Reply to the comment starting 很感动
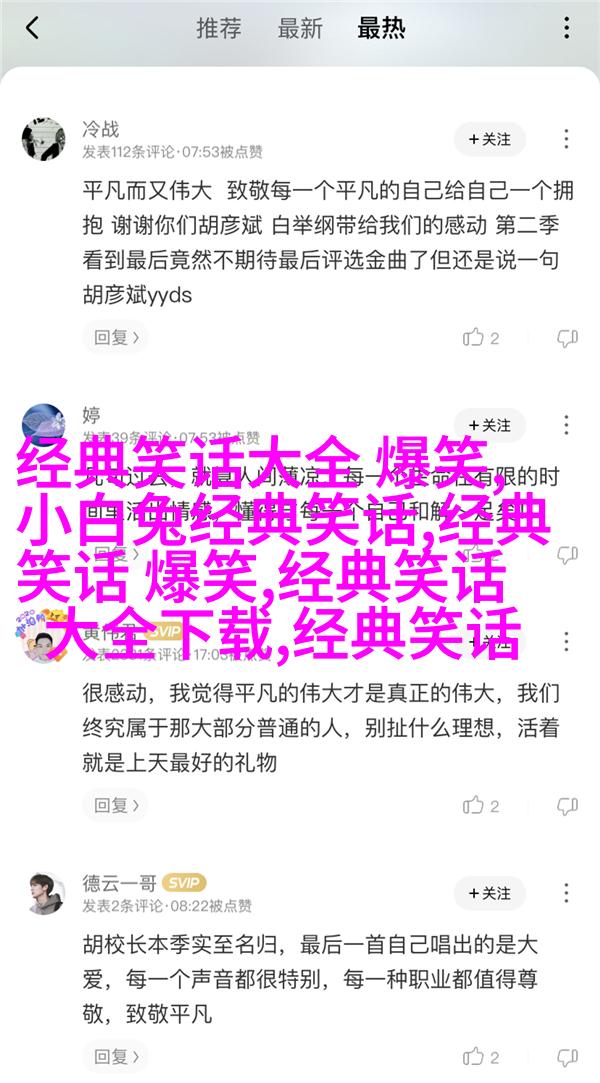Screen dimensions: 600x1083 click(116, 804)
